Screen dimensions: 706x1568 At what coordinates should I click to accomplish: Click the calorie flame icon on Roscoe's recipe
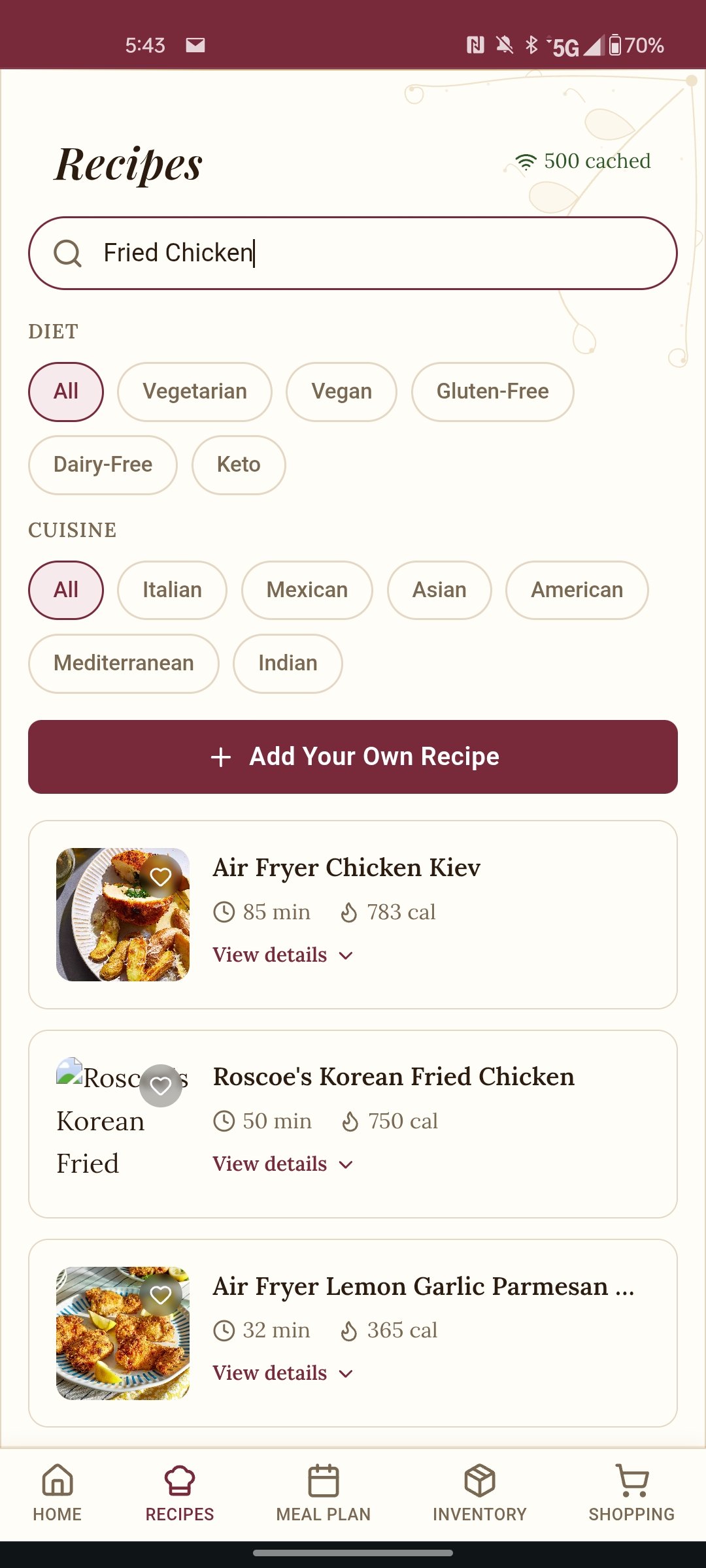(350, 1120)
